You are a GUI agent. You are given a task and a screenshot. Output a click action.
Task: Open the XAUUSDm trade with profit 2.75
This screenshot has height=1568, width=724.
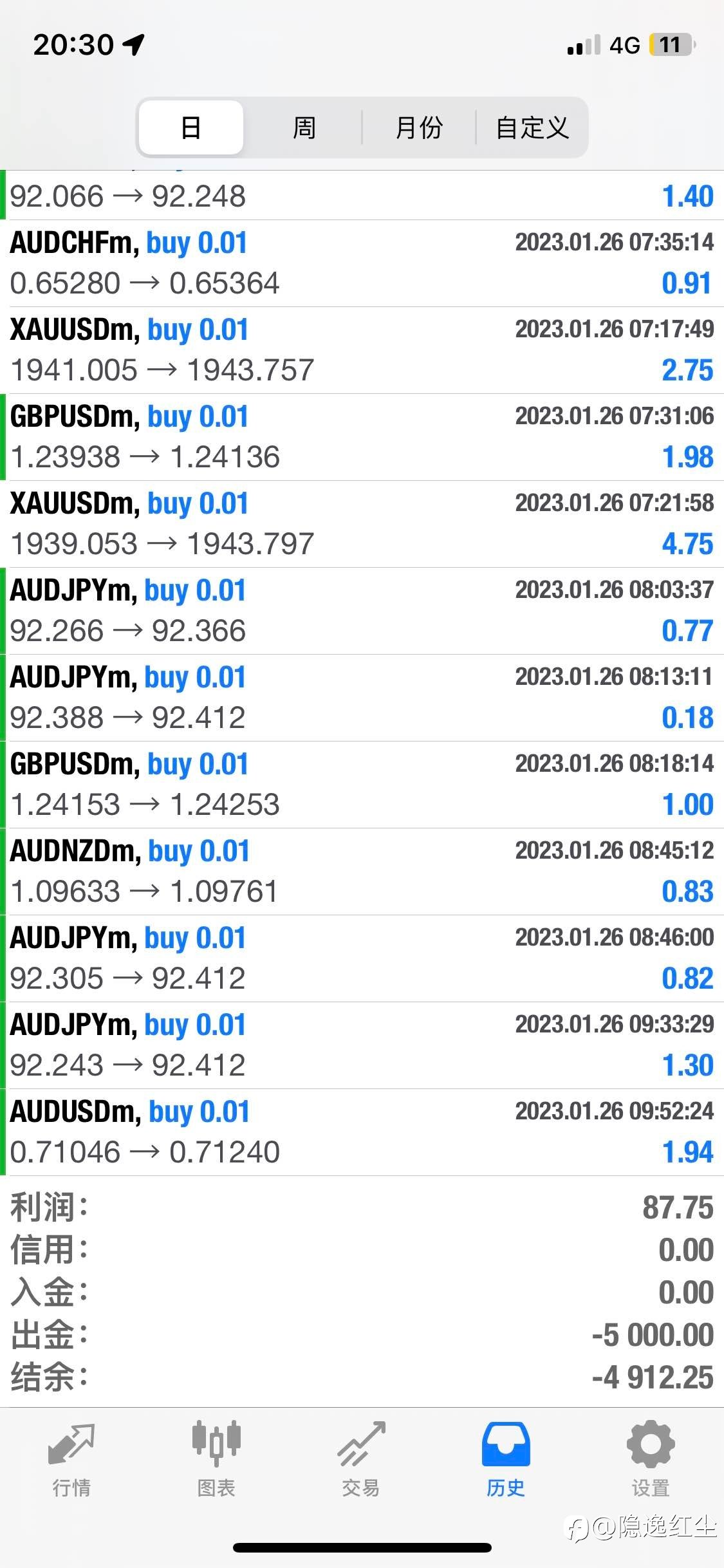click(x=362, y=350)
